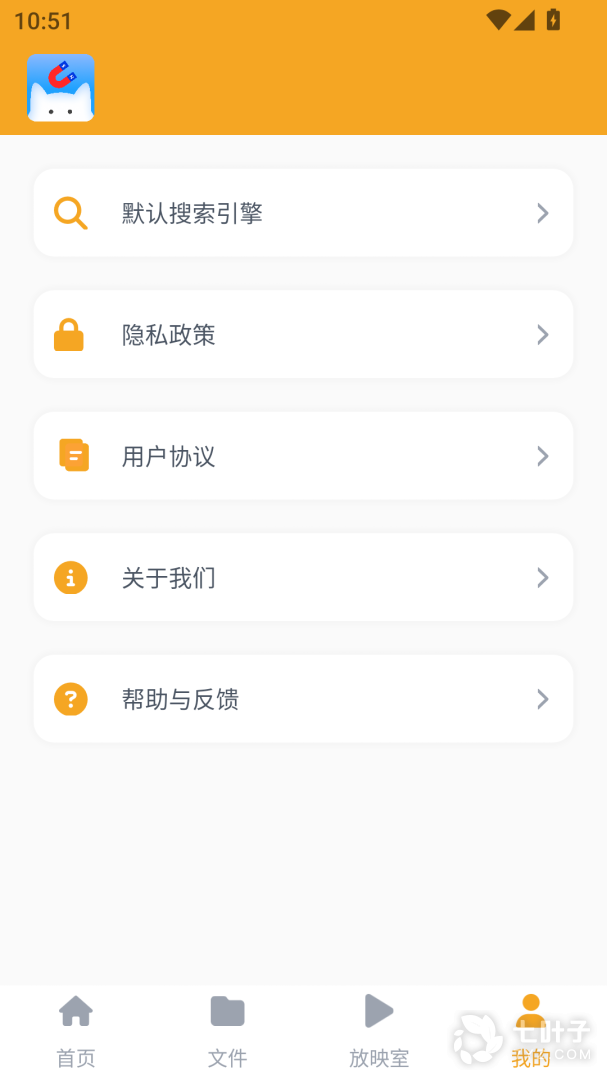This screenshot has width=607, height=1080.
Task: Open the 默认搜索引擎 setting
Action: pyautogui.click(x=303, y=213)
